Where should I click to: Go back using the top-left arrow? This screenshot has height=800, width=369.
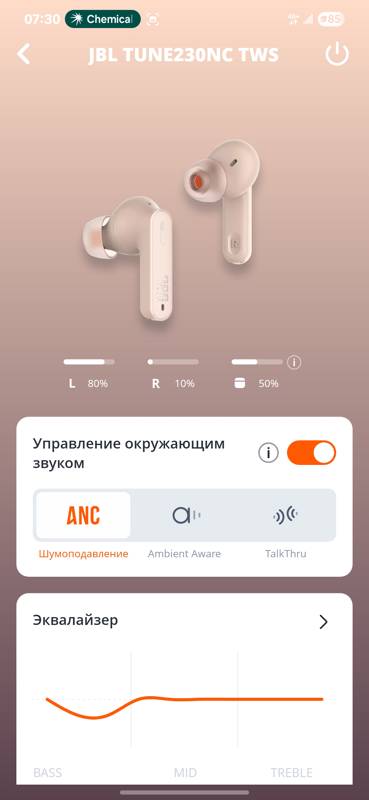23,54
